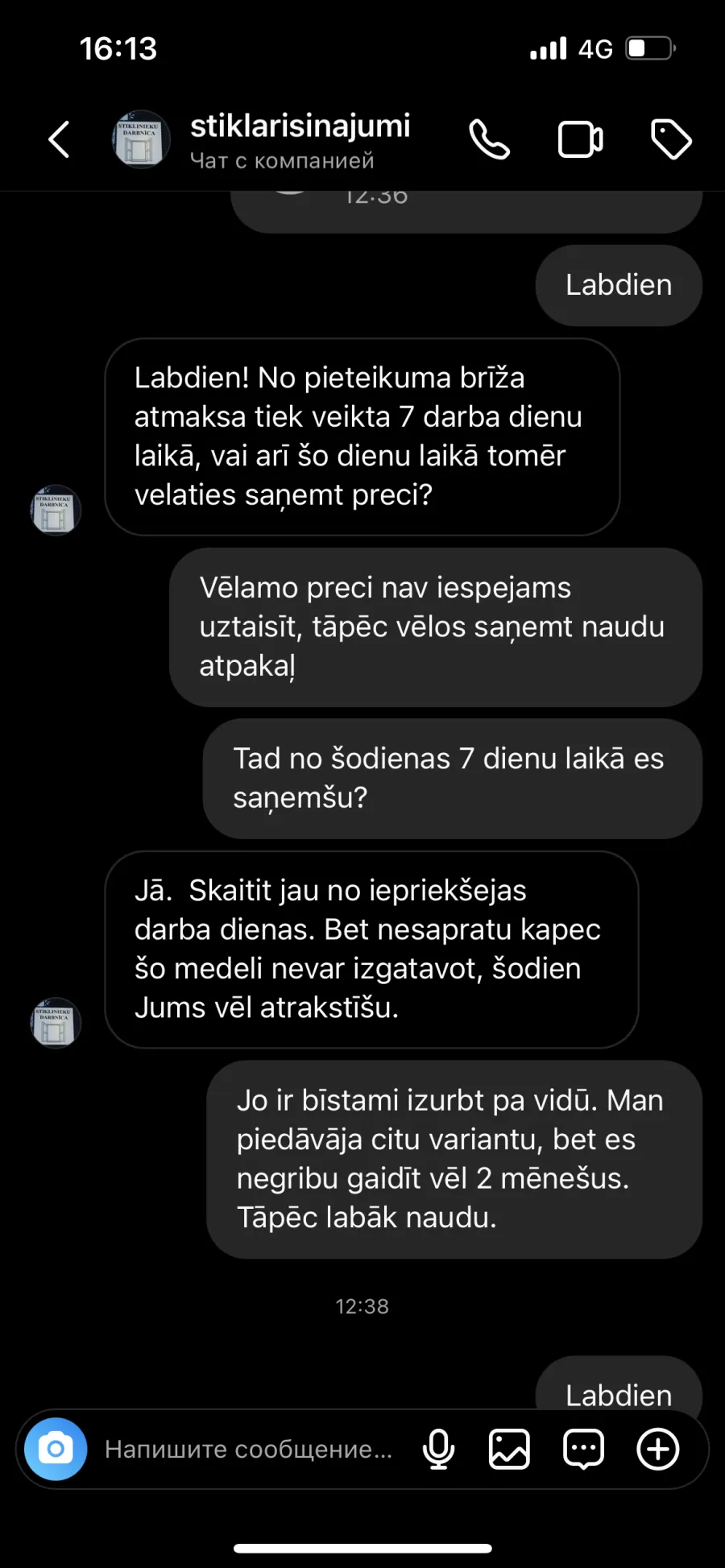Image resolution: width=725 pixels, height=1568 pixels.
Task: Start a voice call with stiklarisinajumi
Action: (489, 139)
